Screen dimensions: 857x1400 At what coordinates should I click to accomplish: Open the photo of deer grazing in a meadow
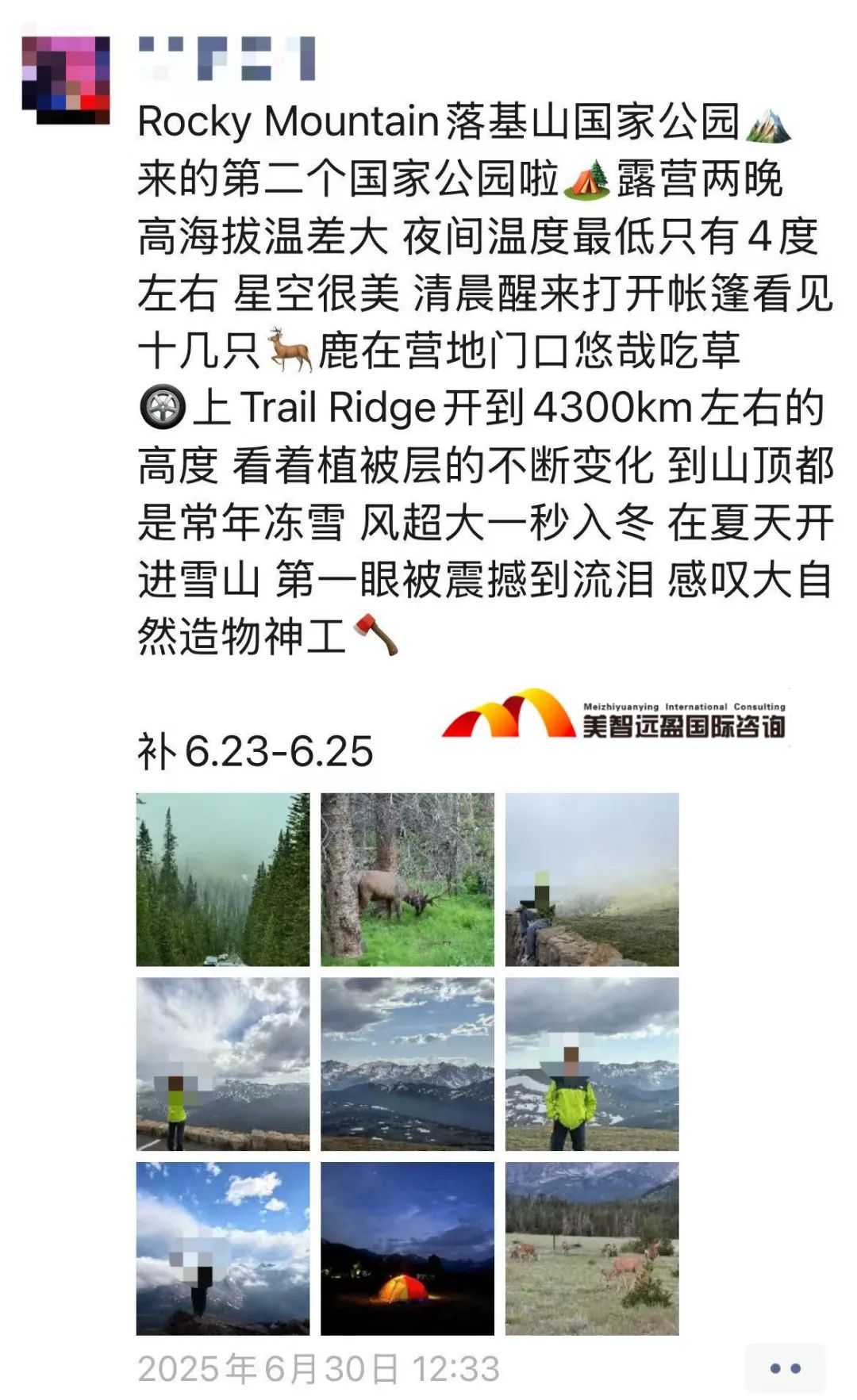coord(592,1248)
